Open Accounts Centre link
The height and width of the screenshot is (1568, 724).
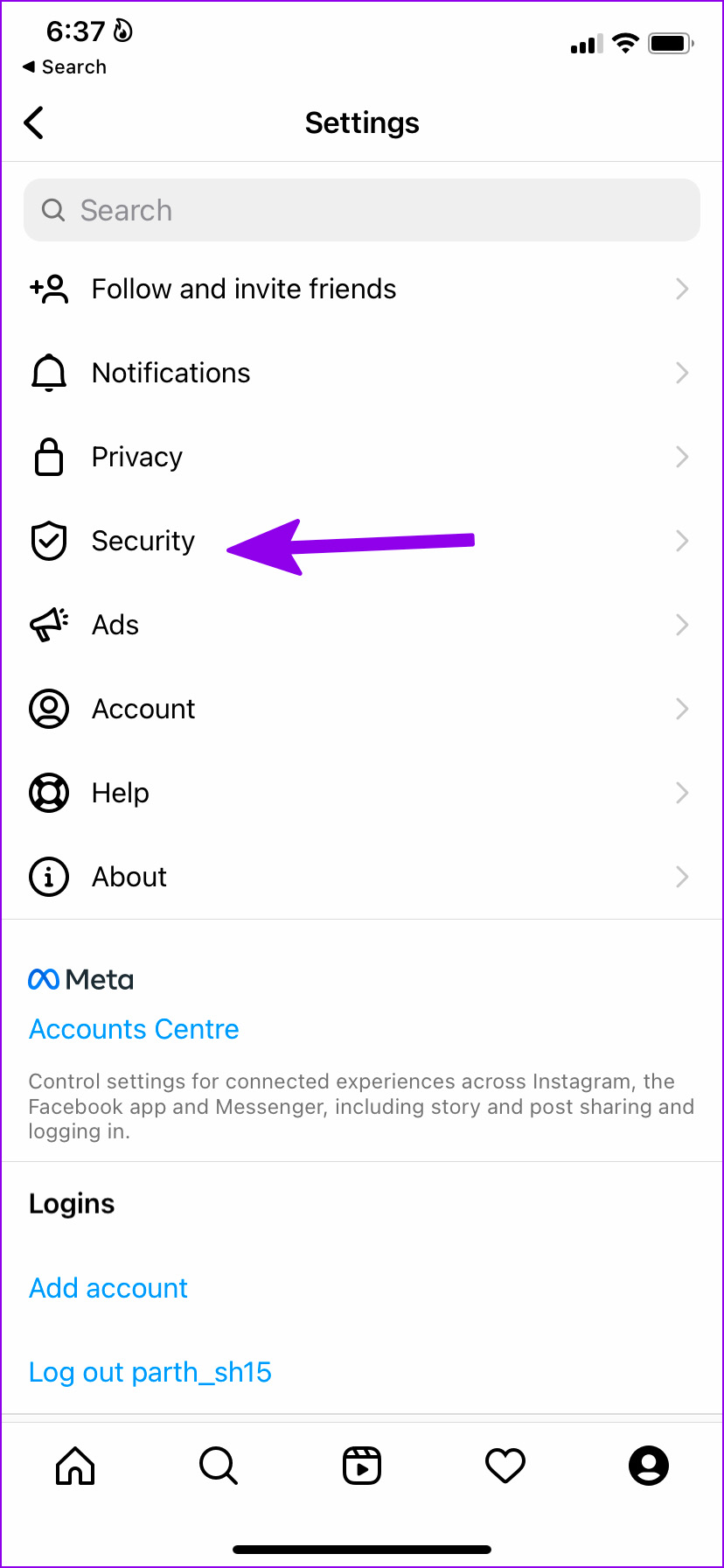pos(134,1029)
